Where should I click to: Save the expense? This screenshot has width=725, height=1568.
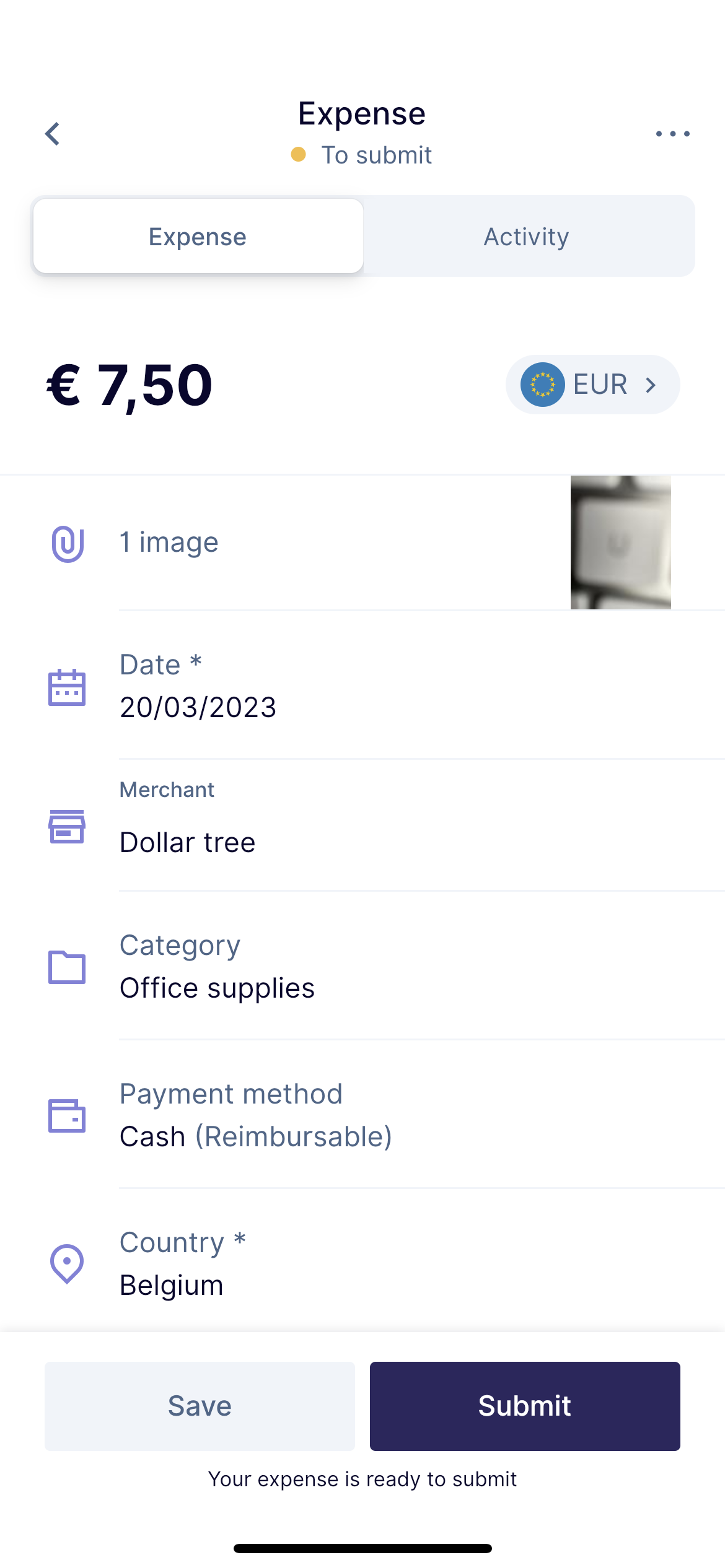tap(200, 1406)
